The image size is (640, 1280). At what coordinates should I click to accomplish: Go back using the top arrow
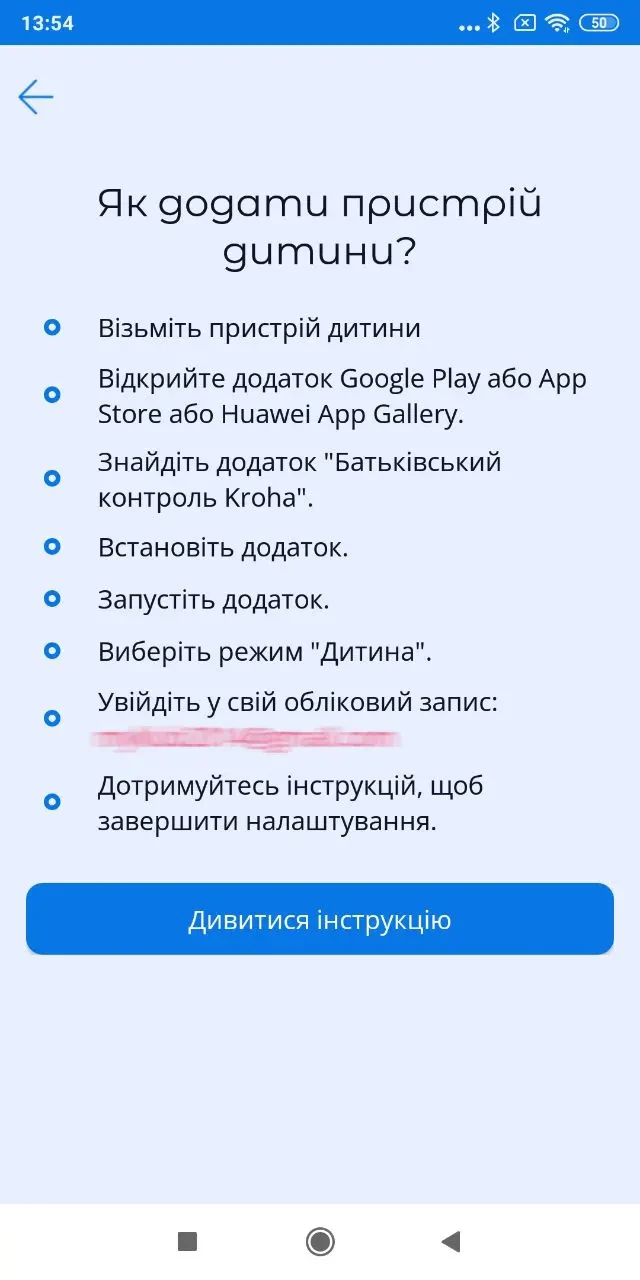pyautogui.click(x=36, y=97)
